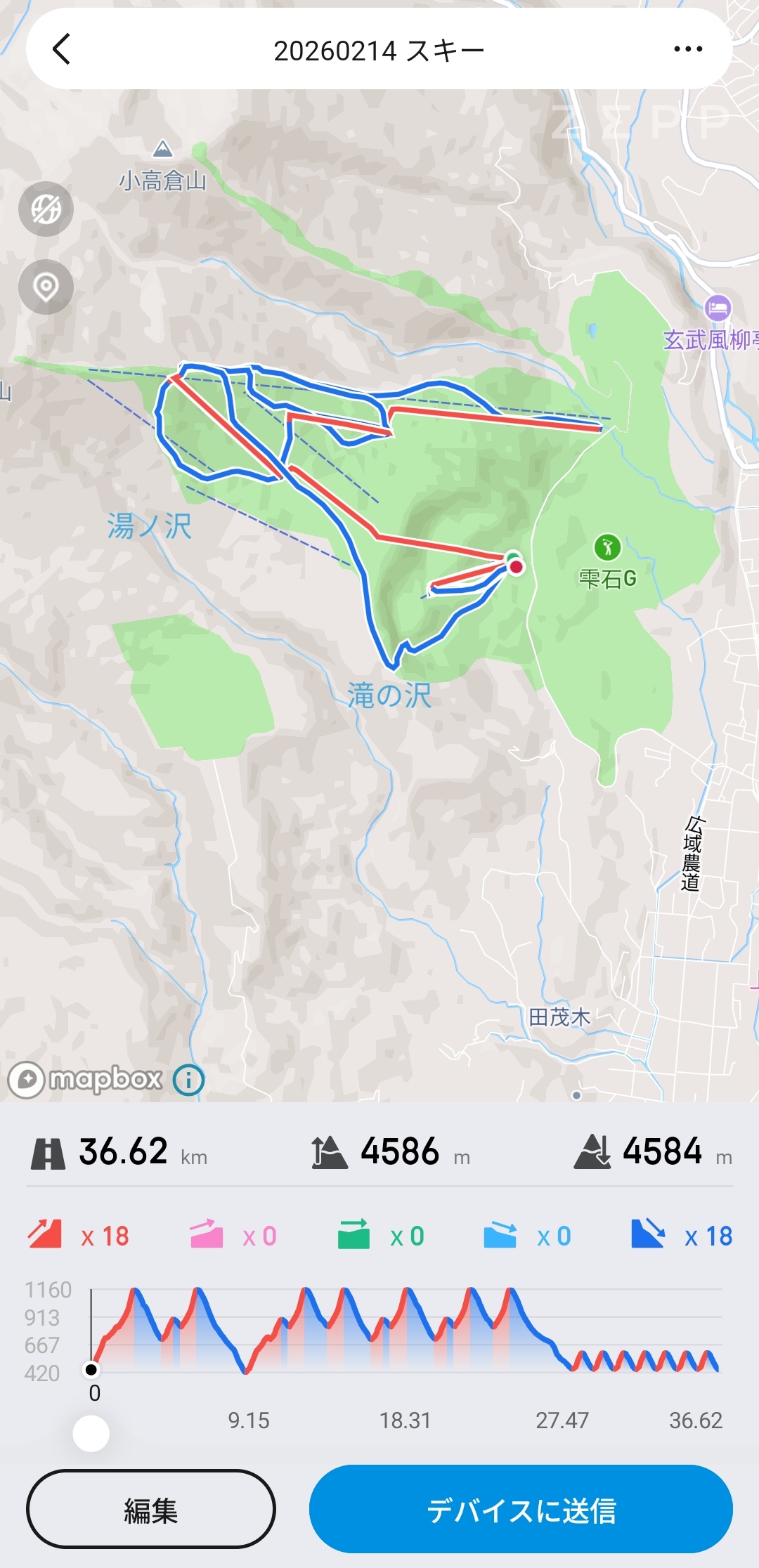The width and height of the screenshot is (759, 1568).
Task: Tap the 玄武風柳亭 lodging marker on map
Action: [x=717, y=308]
